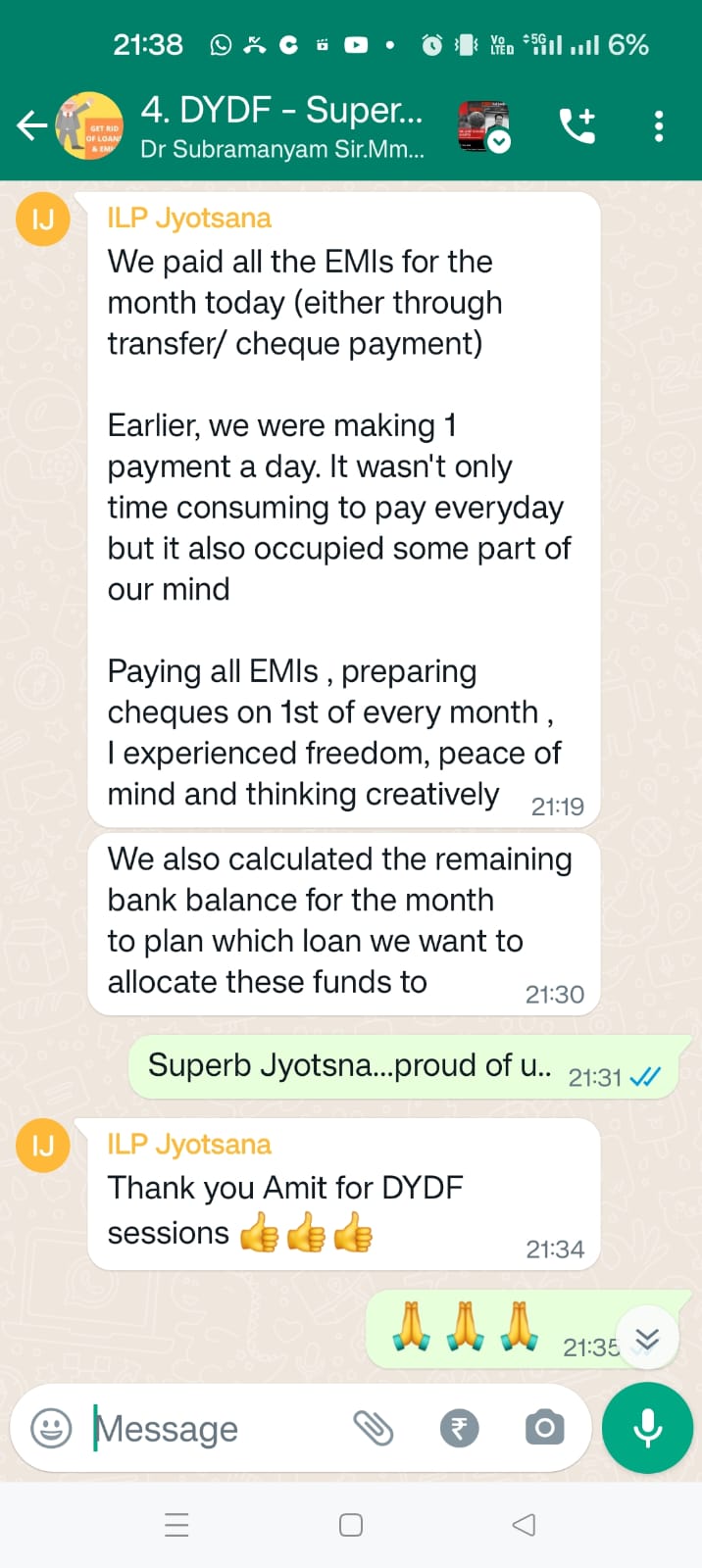
Task: Open the camera to send a photo
Action: 544,1428
